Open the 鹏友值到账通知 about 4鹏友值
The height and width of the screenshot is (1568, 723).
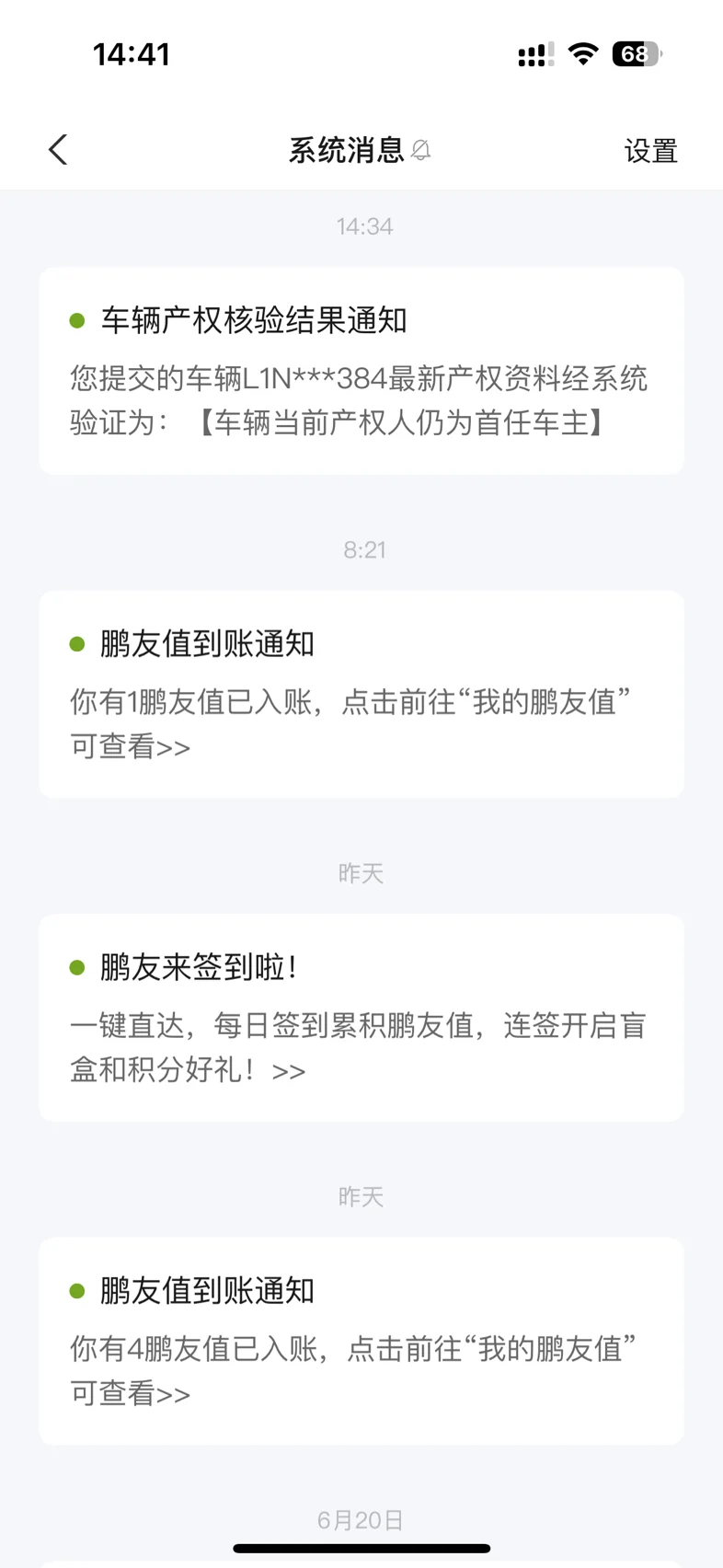(x=361, y=1342)
